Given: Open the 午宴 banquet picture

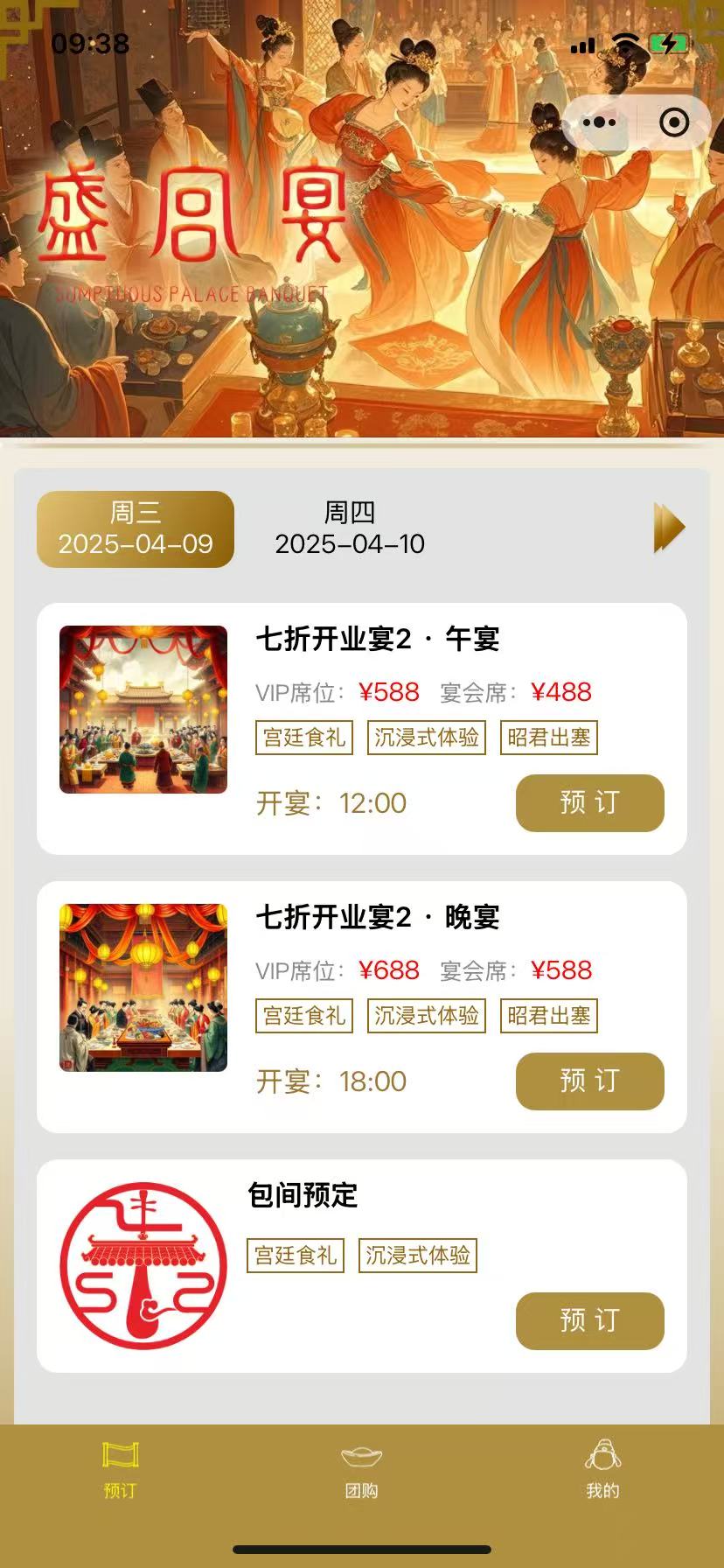Looking at the screenshot, I should (x=143, y=710).
